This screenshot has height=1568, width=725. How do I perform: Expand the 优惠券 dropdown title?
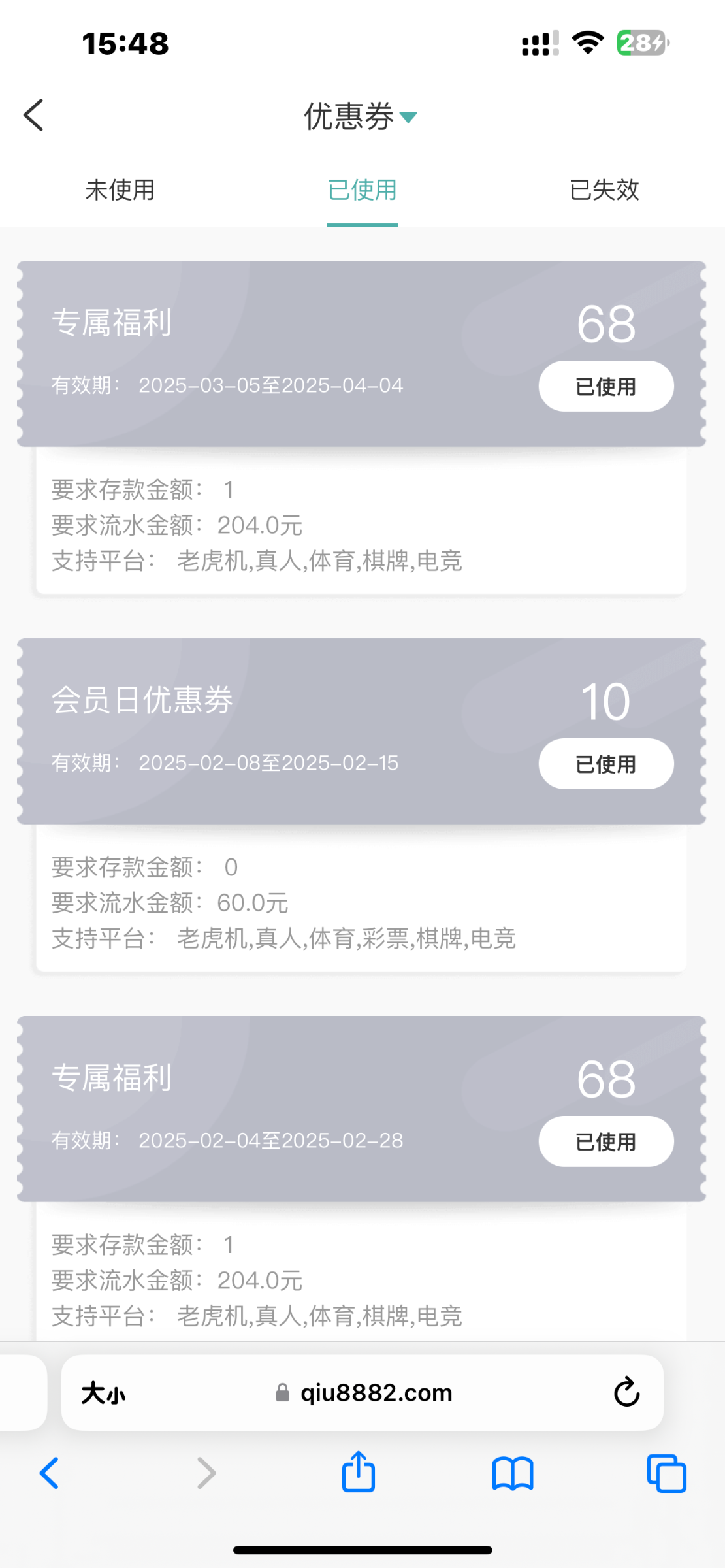[x=361, y=116]
